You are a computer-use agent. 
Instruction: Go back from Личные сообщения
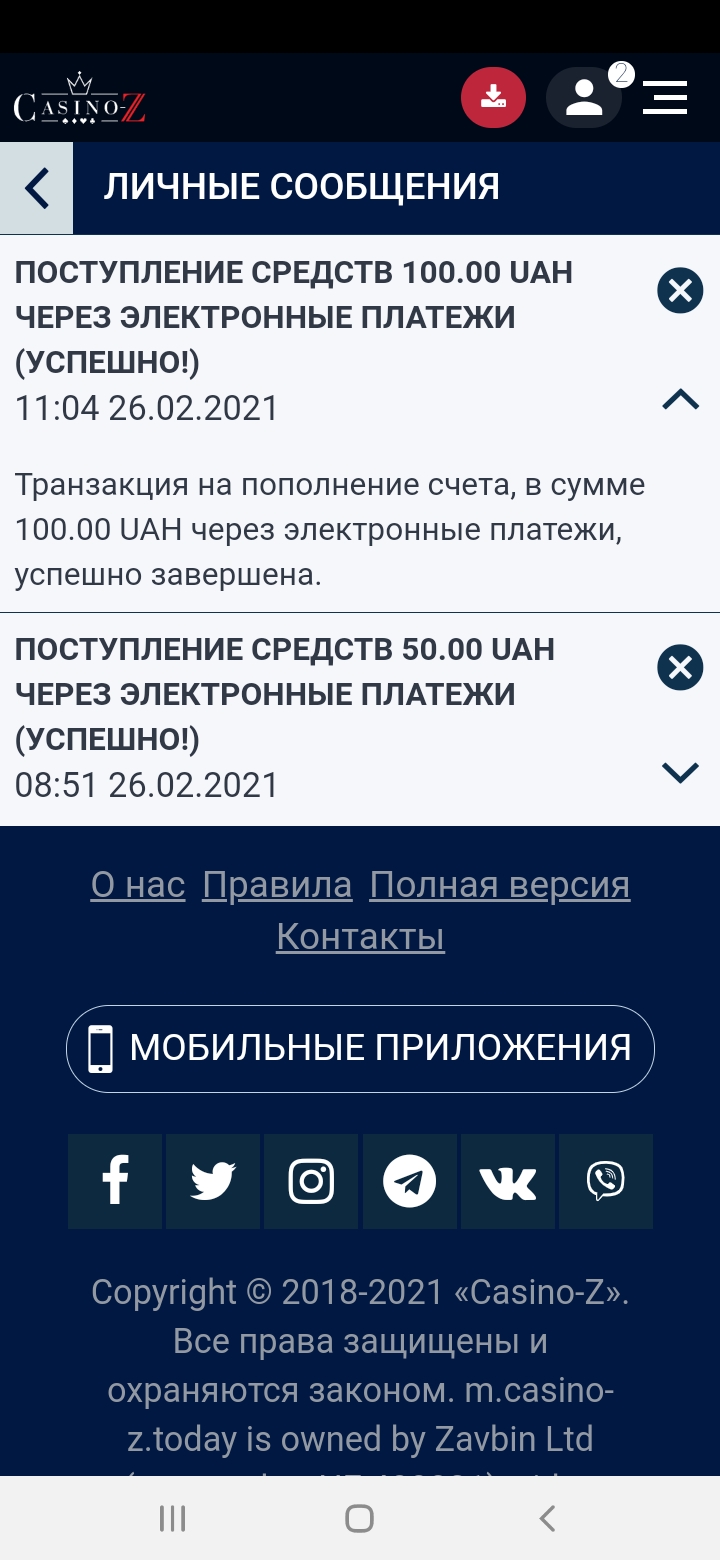(x=37, y=188)
